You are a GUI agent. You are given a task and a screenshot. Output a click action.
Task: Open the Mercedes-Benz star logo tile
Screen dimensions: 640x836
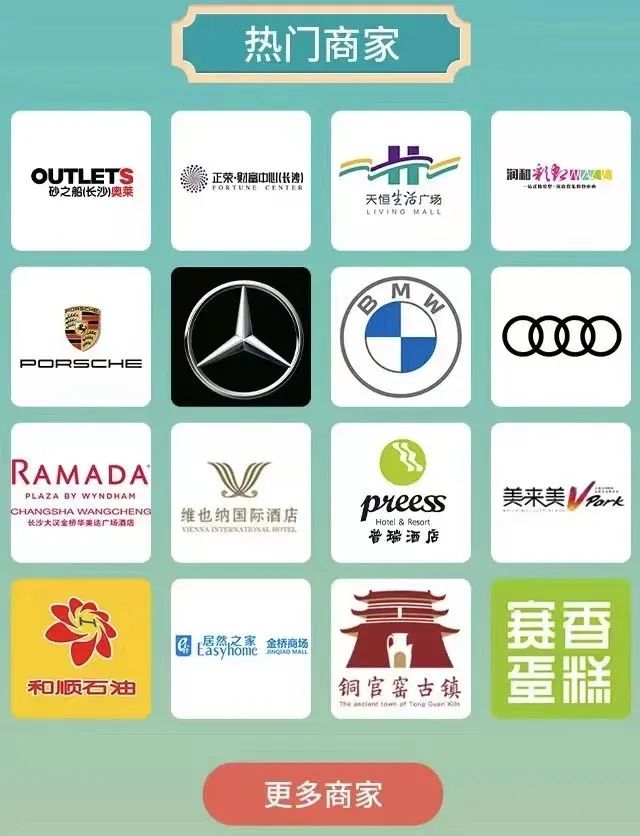[241, 336]
